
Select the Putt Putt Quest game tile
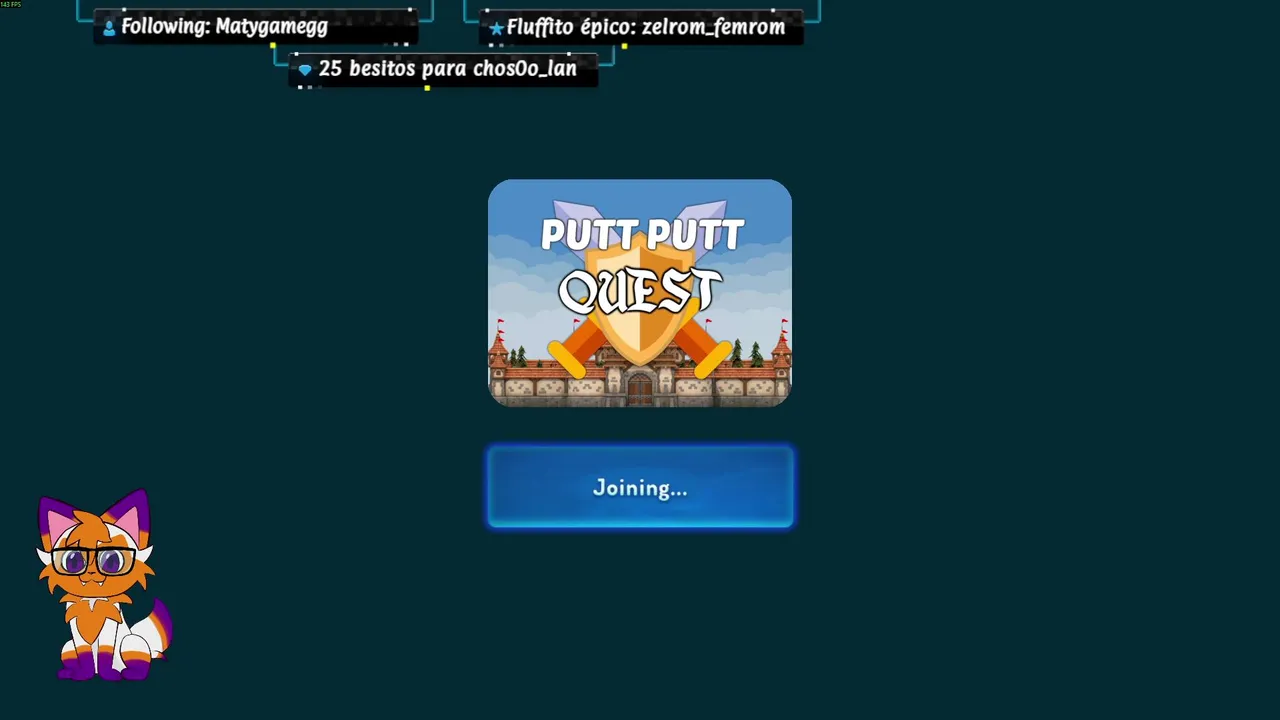pyautogui.click(x=640, y=293)
